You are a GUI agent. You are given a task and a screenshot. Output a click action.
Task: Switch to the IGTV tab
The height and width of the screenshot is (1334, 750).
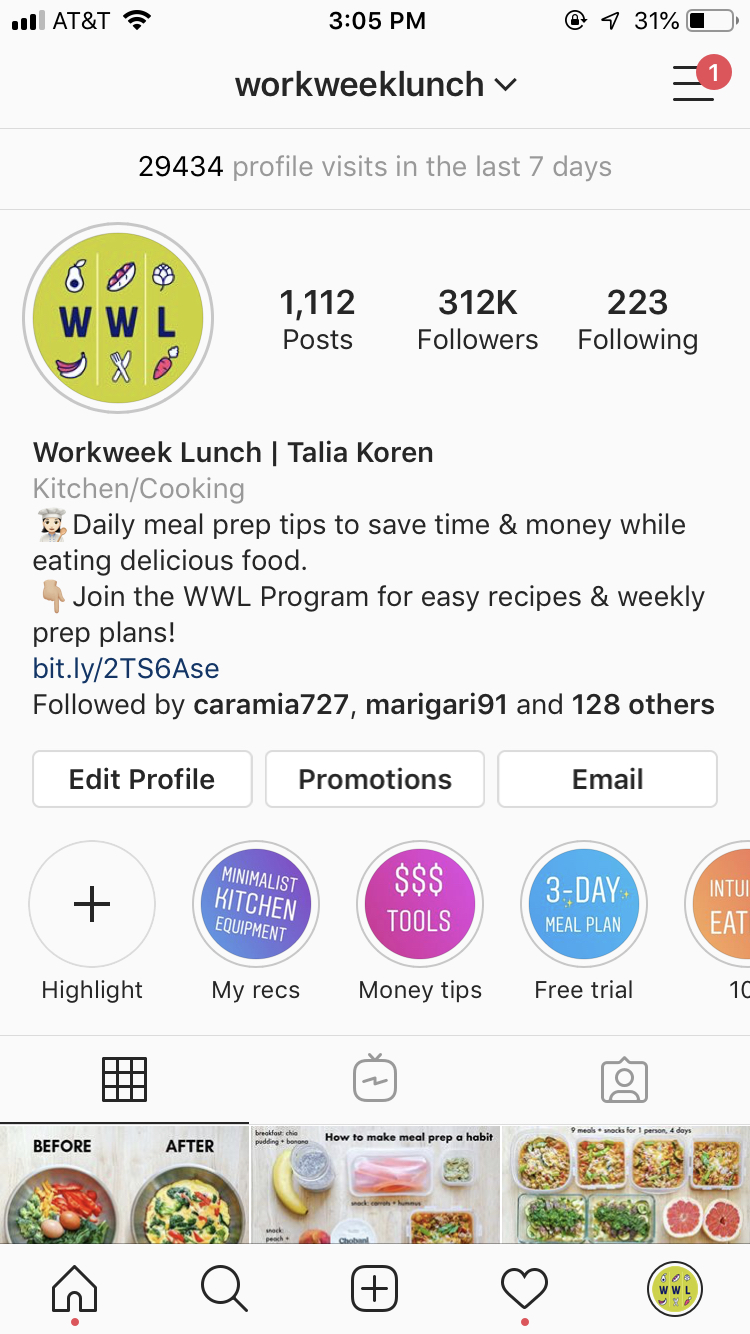click(x=375, y=1079)
